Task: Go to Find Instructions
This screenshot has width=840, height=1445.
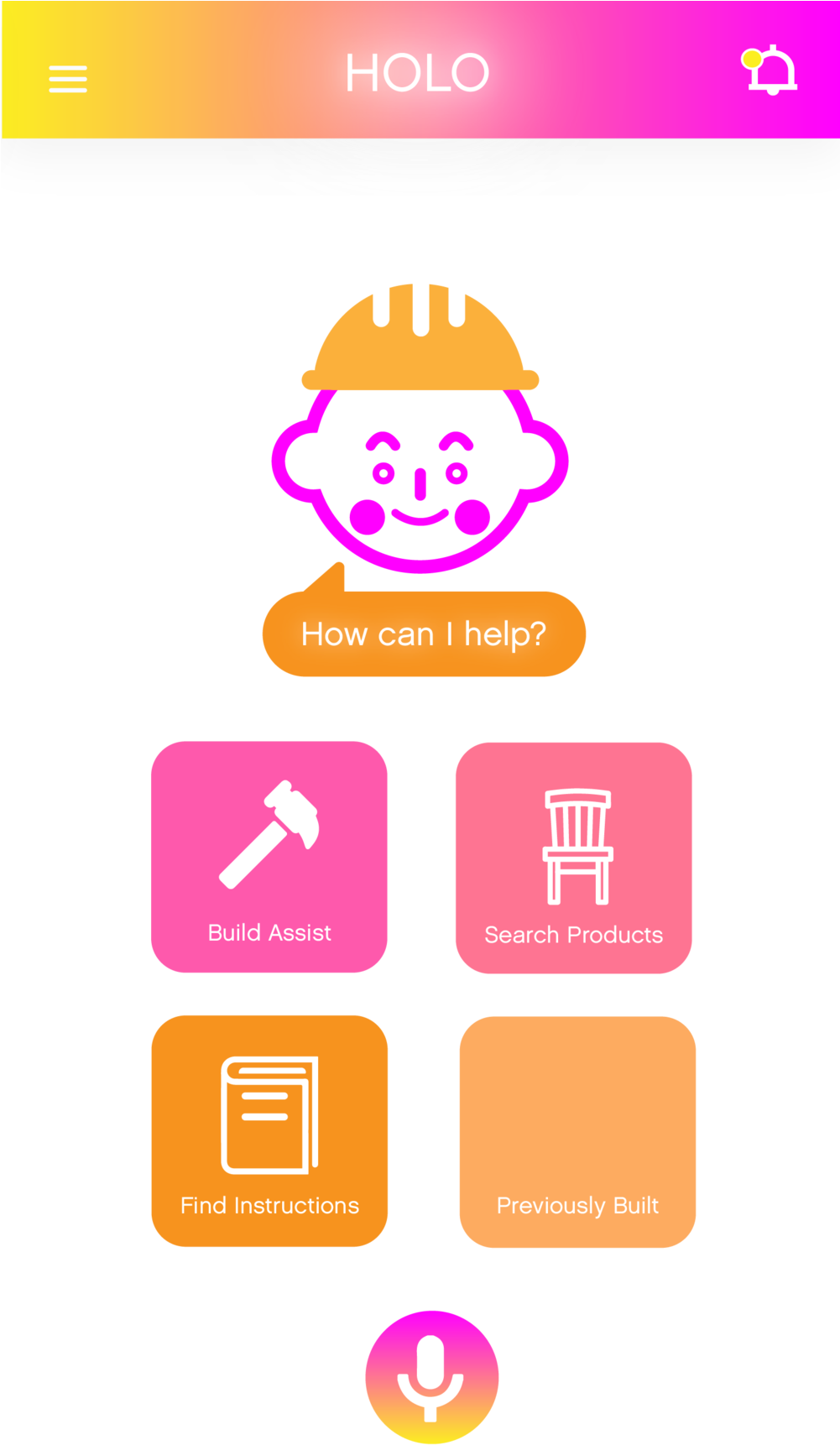Action: point(269,1131)
